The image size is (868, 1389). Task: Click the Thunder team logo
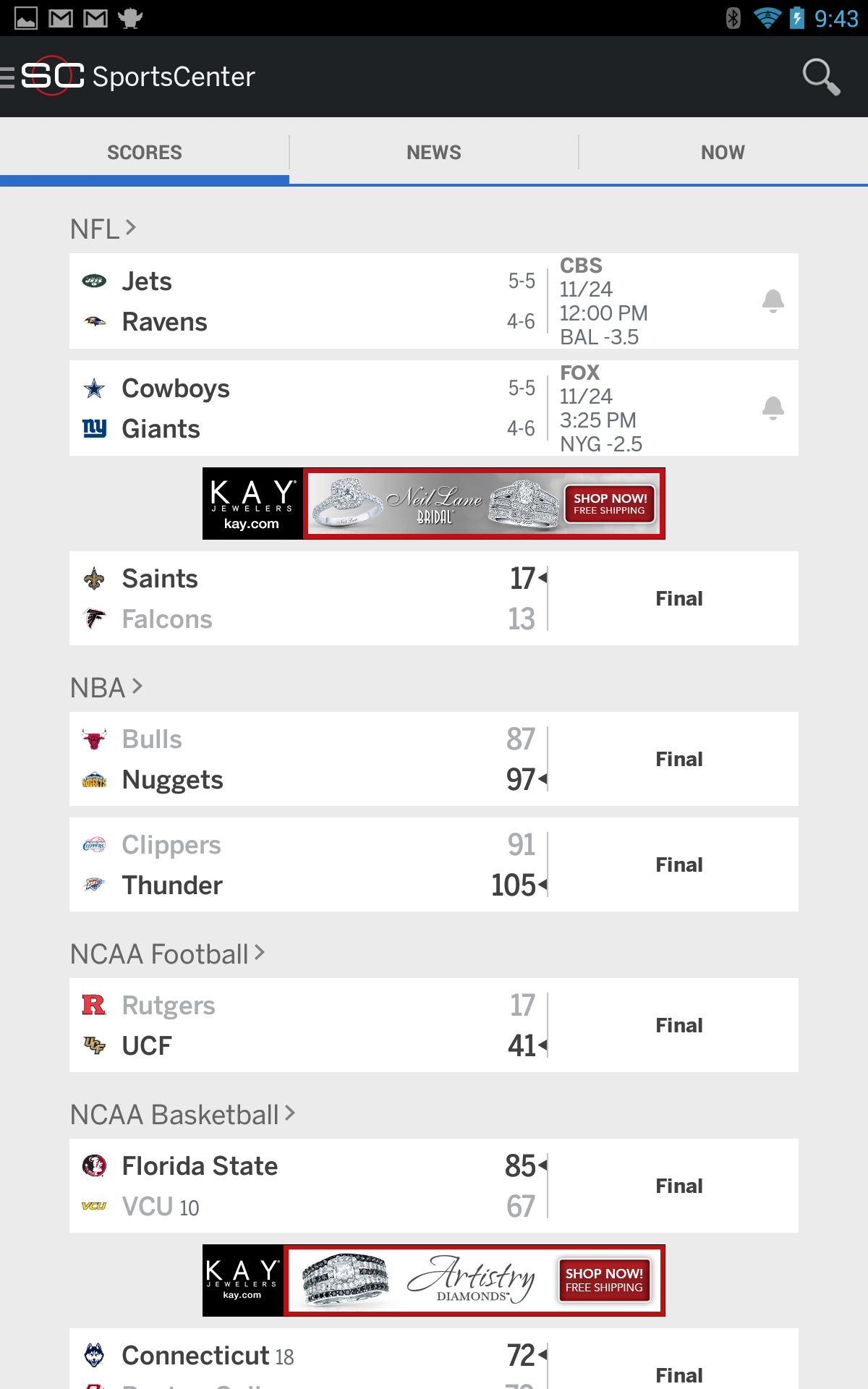click(95, 884)
